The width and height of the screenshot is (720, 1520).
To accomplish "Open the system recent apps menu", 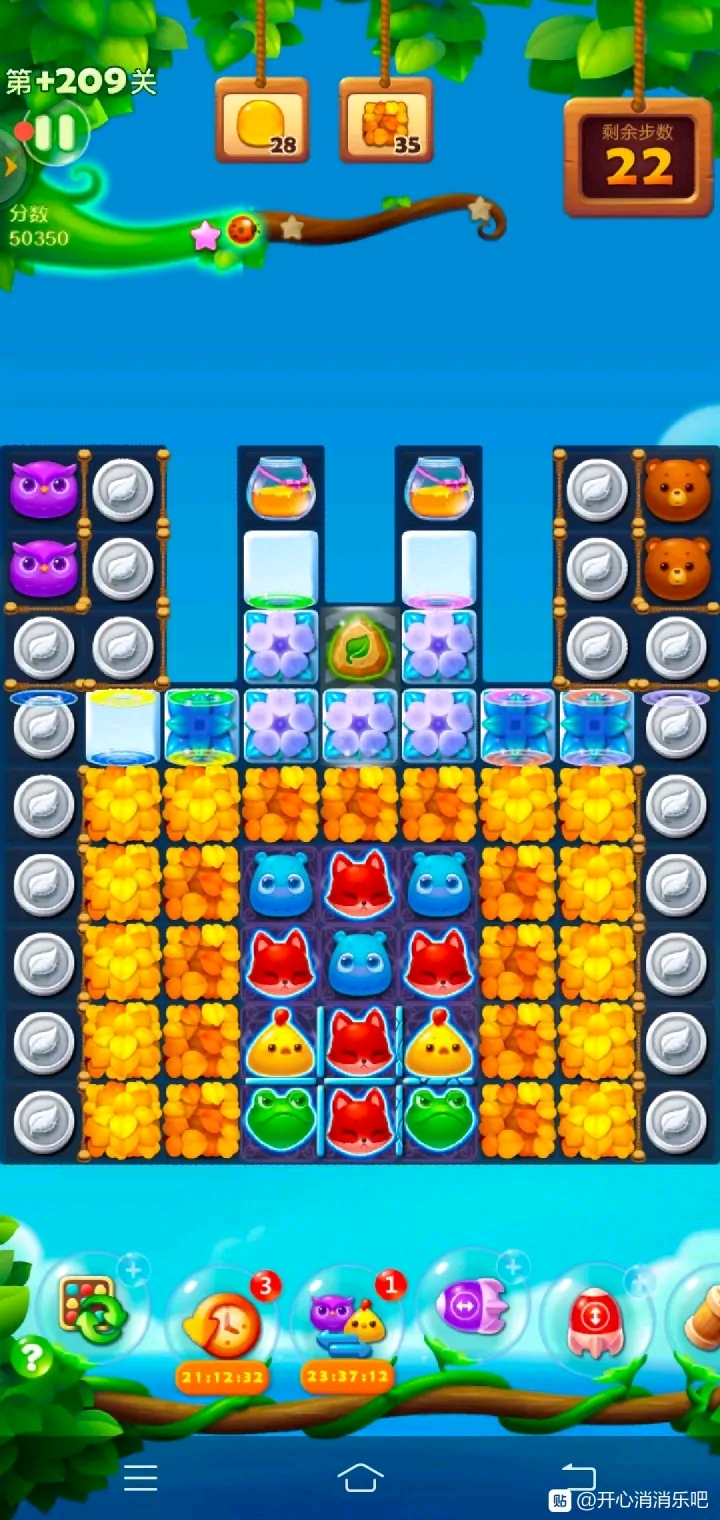I will tap(140, 1477).
